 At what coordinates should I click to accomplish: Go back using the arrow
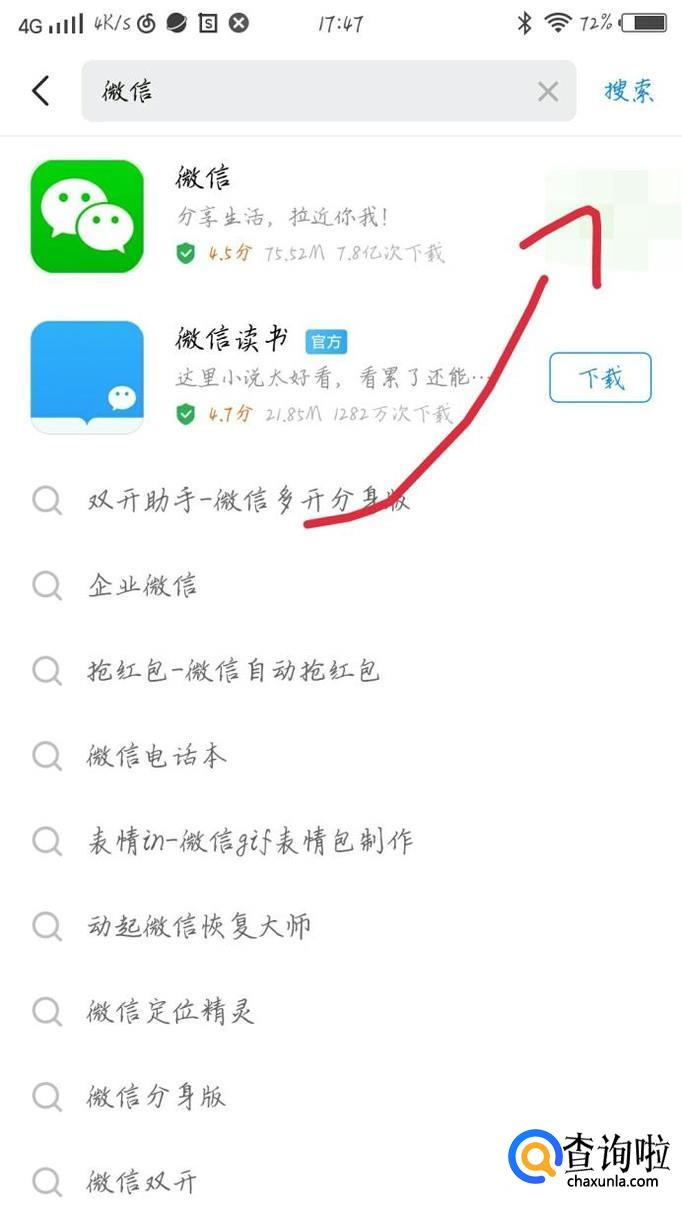[41, 91]
